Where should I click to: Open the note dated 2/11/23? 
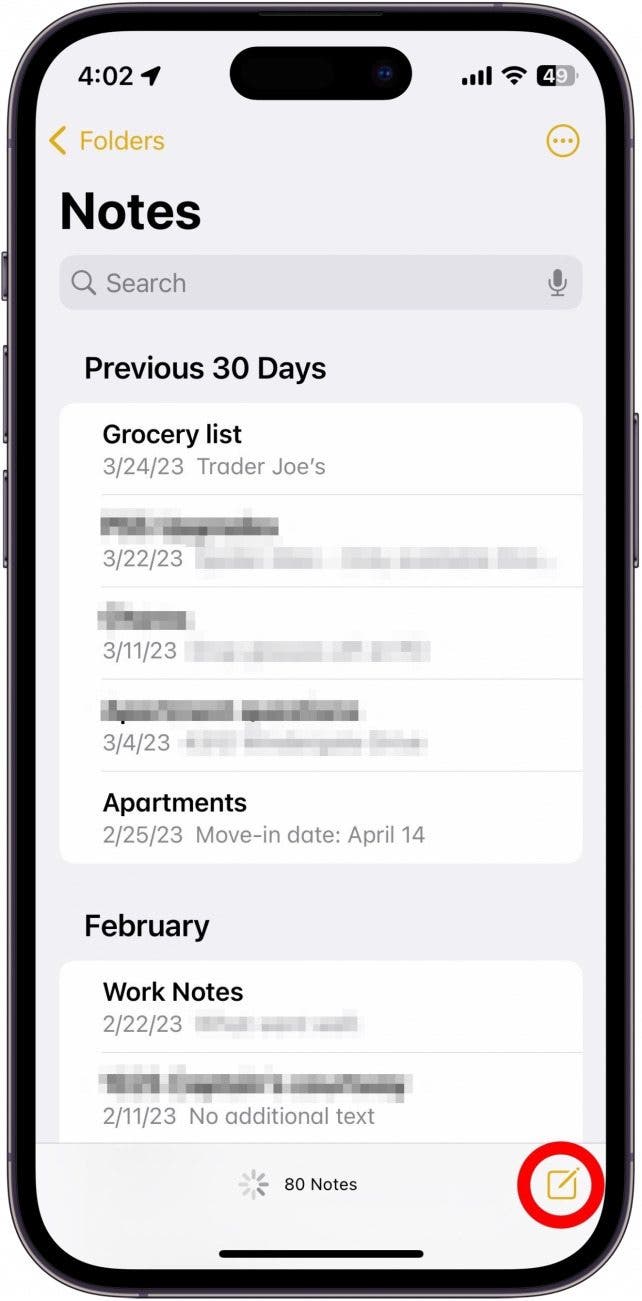tap(321, 1098)
